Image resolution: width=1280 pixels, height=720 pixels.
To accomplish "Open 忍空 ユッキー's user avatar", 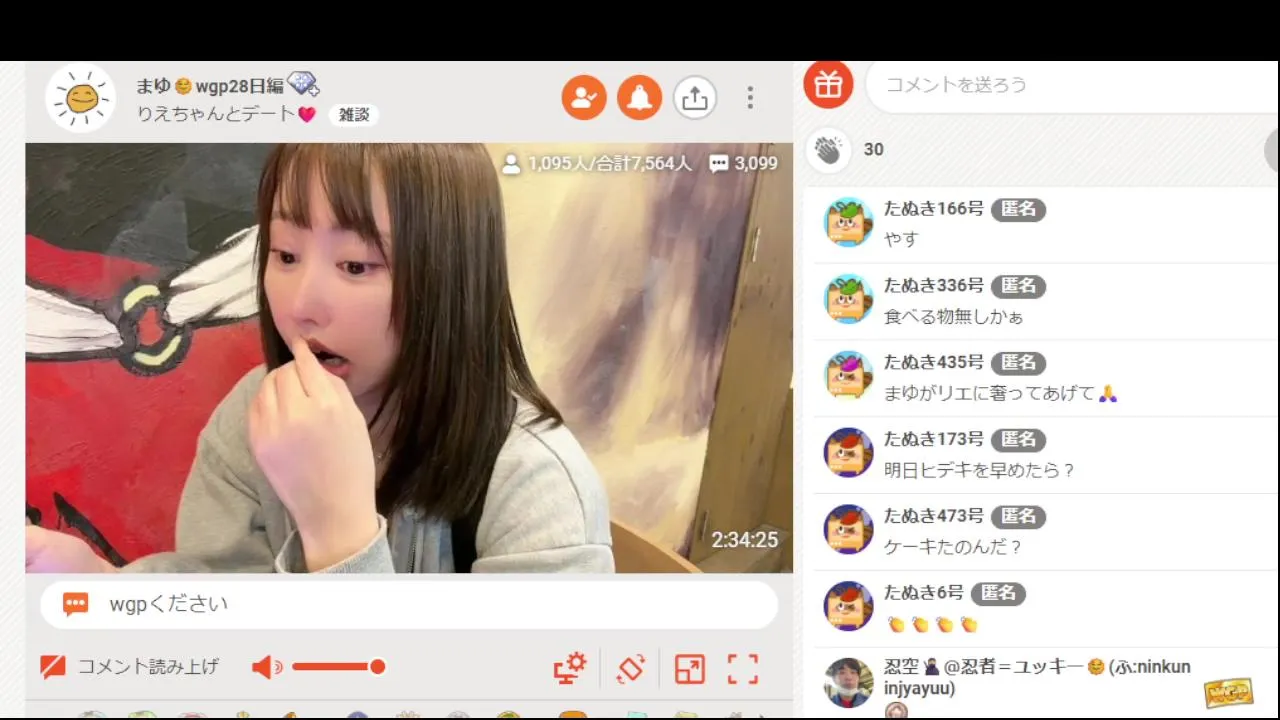I will point(848,682).
